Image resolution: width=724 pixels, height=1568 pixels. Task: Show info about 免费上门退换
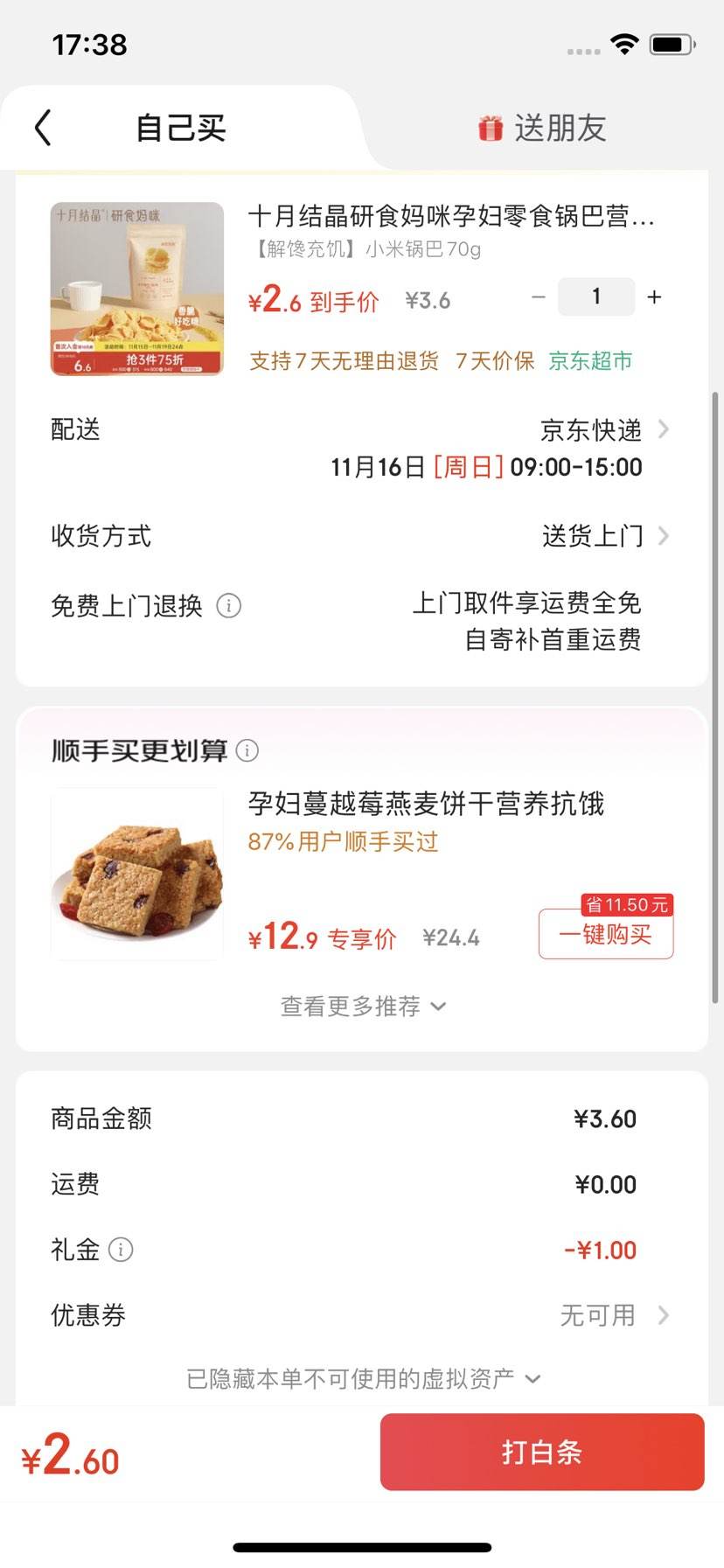229,605
